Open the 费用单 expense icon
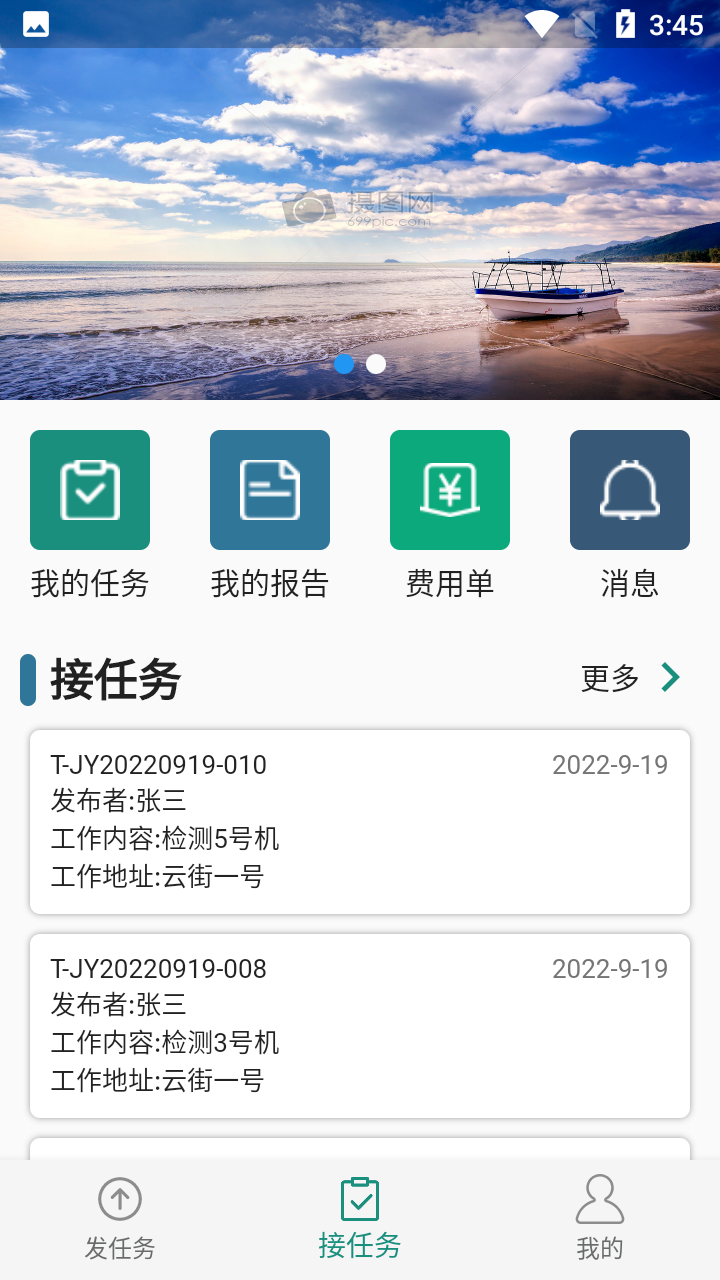720x1280 pixels. point(450,489)
